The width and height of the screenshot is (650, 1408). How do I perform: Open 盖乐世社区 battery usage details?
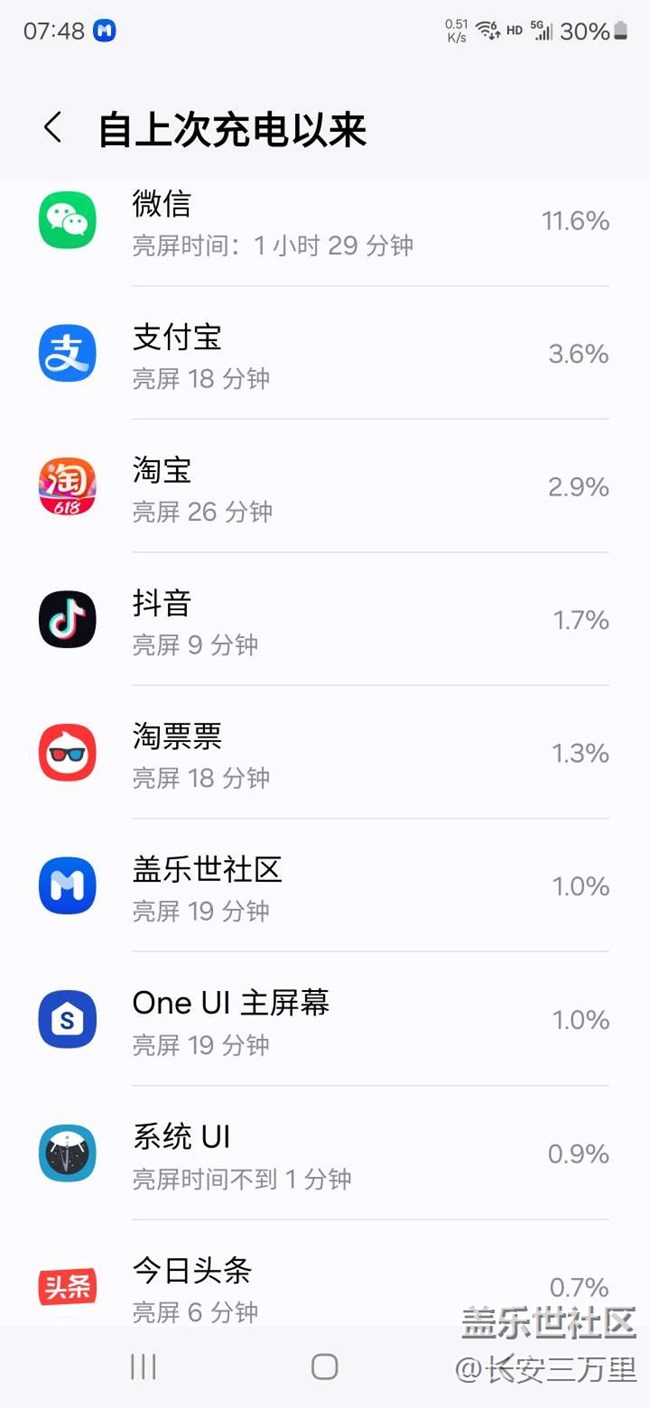[x=324, y=886]
